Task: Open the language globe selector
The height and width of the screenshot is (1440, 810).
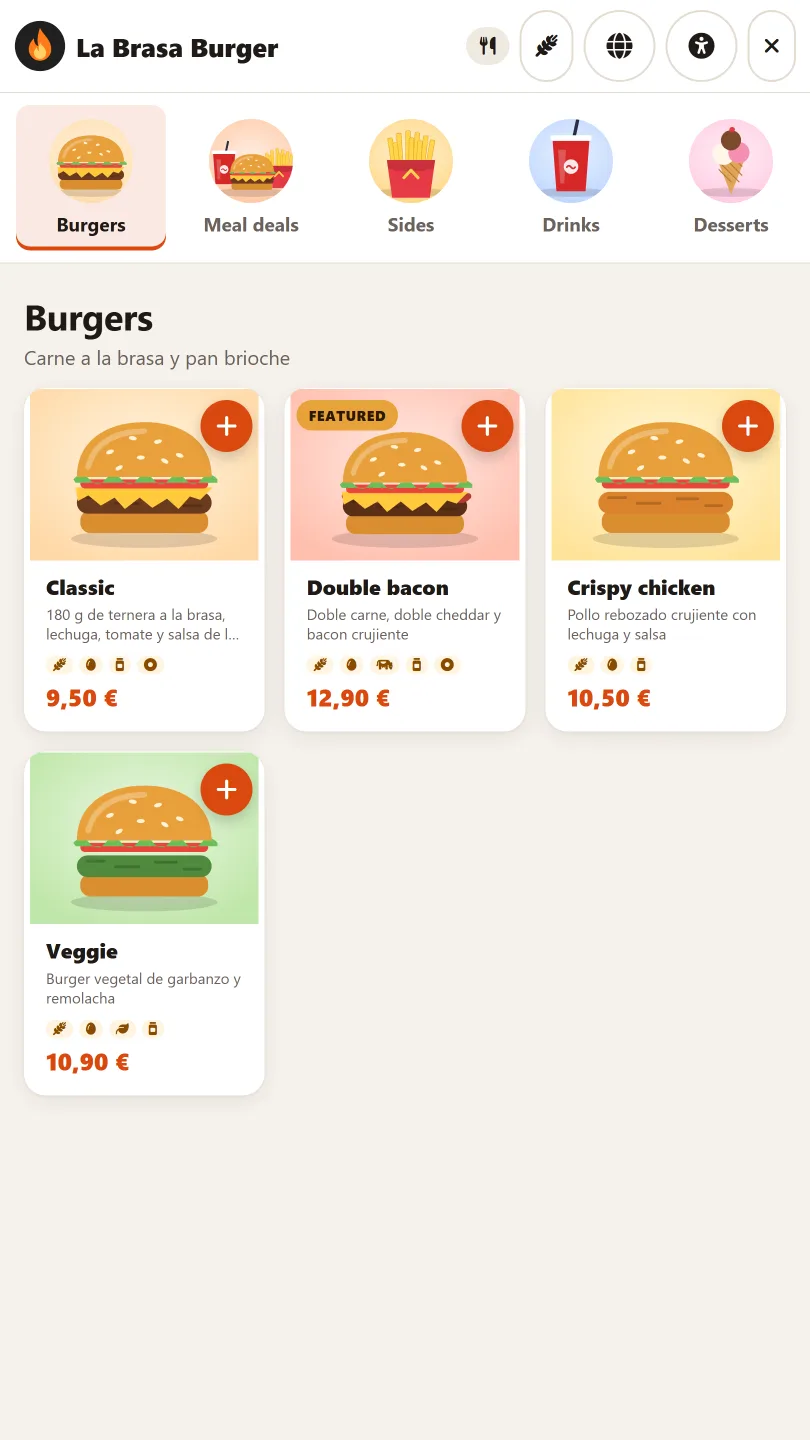Action: [619, 46]
